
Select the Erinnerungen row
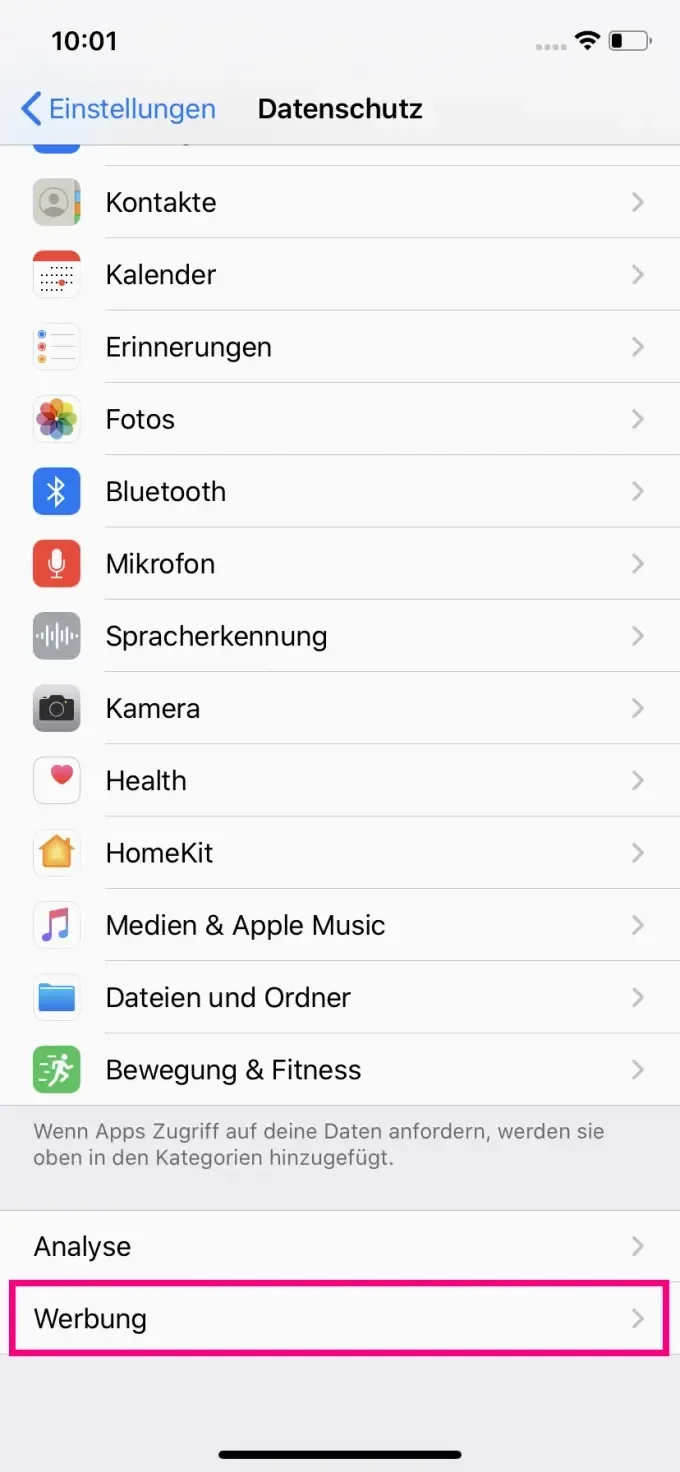pyautogui.click(x=340, y=347)
